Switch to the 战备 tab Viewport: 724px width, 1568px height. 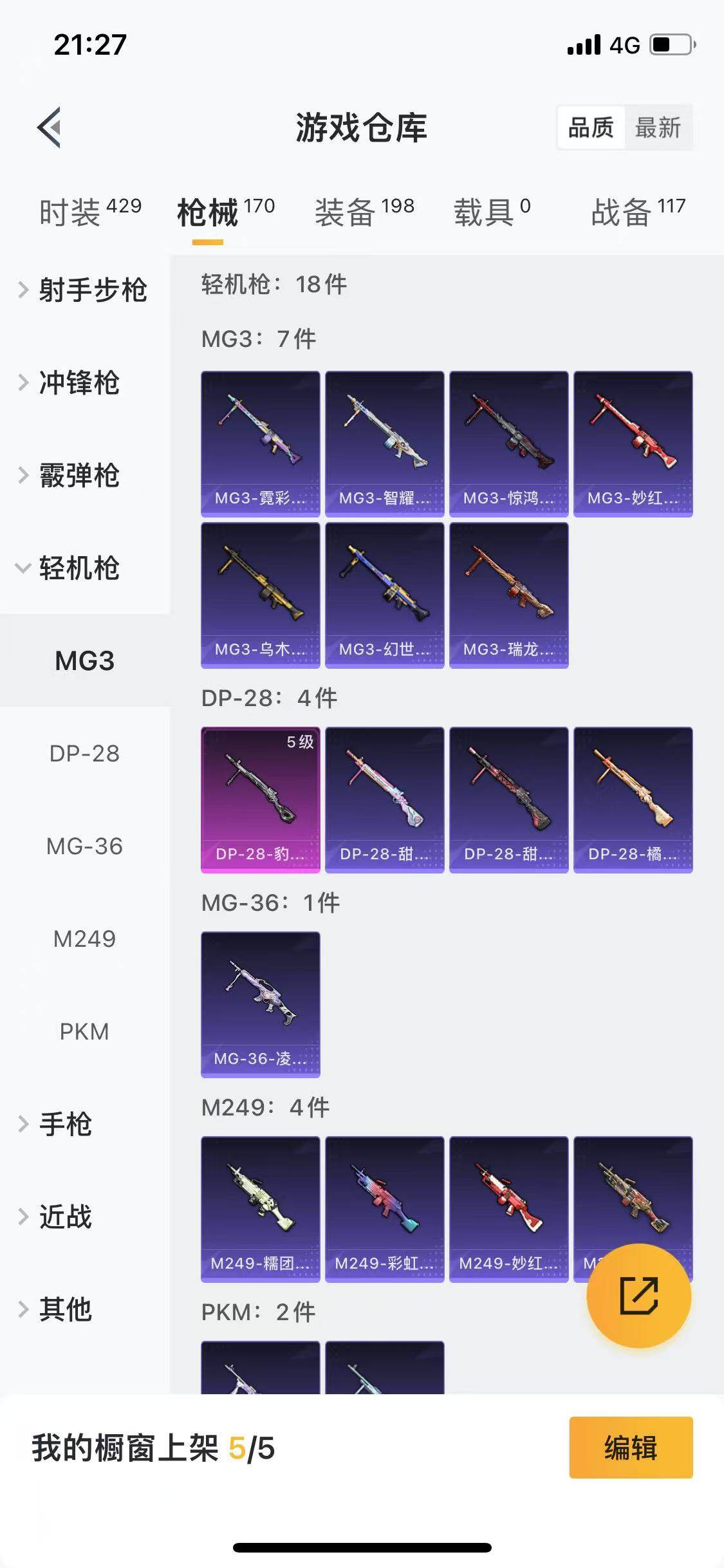638,212
